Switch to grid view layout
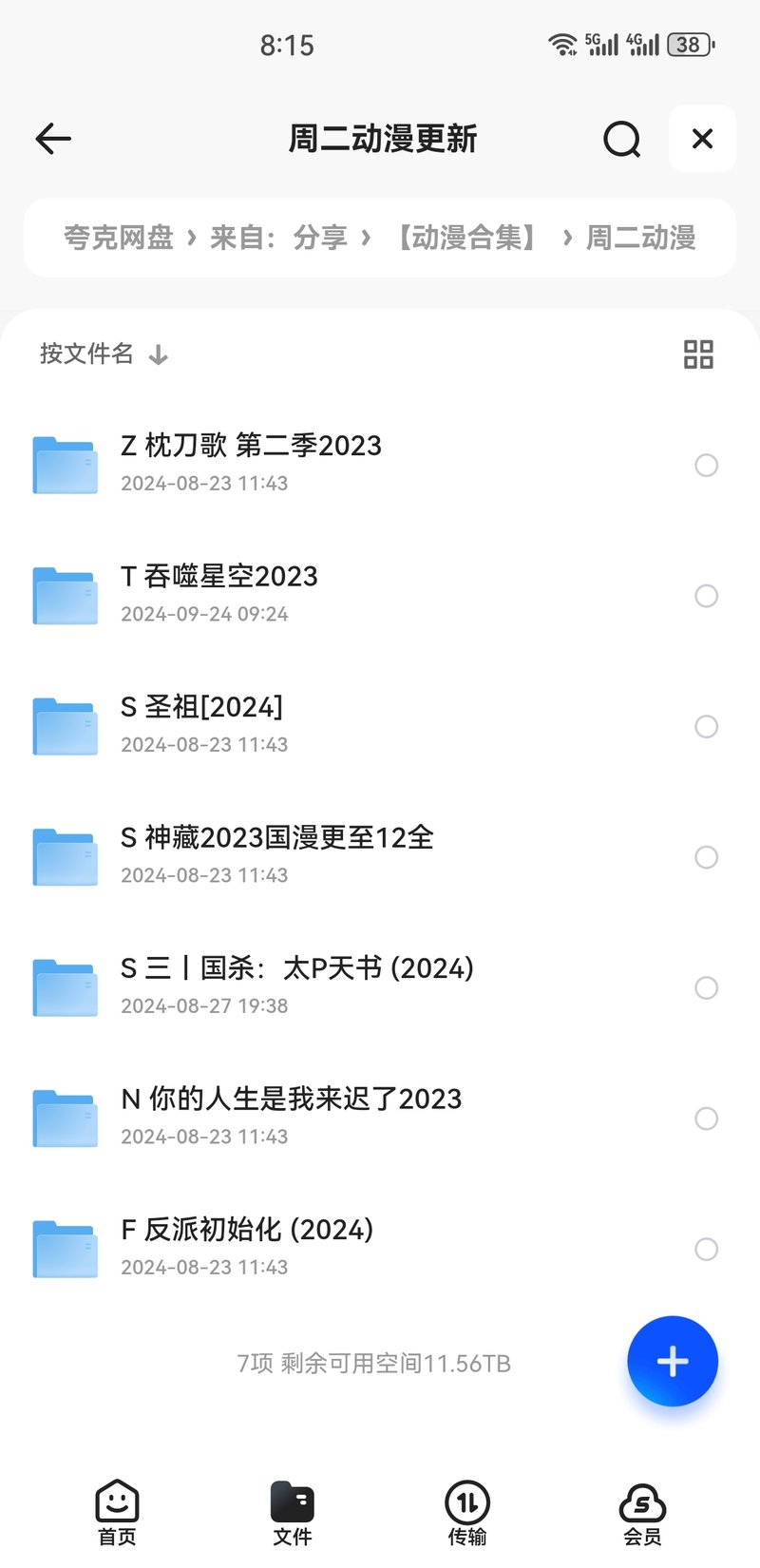760x1568 pixels. coord(698,354)
